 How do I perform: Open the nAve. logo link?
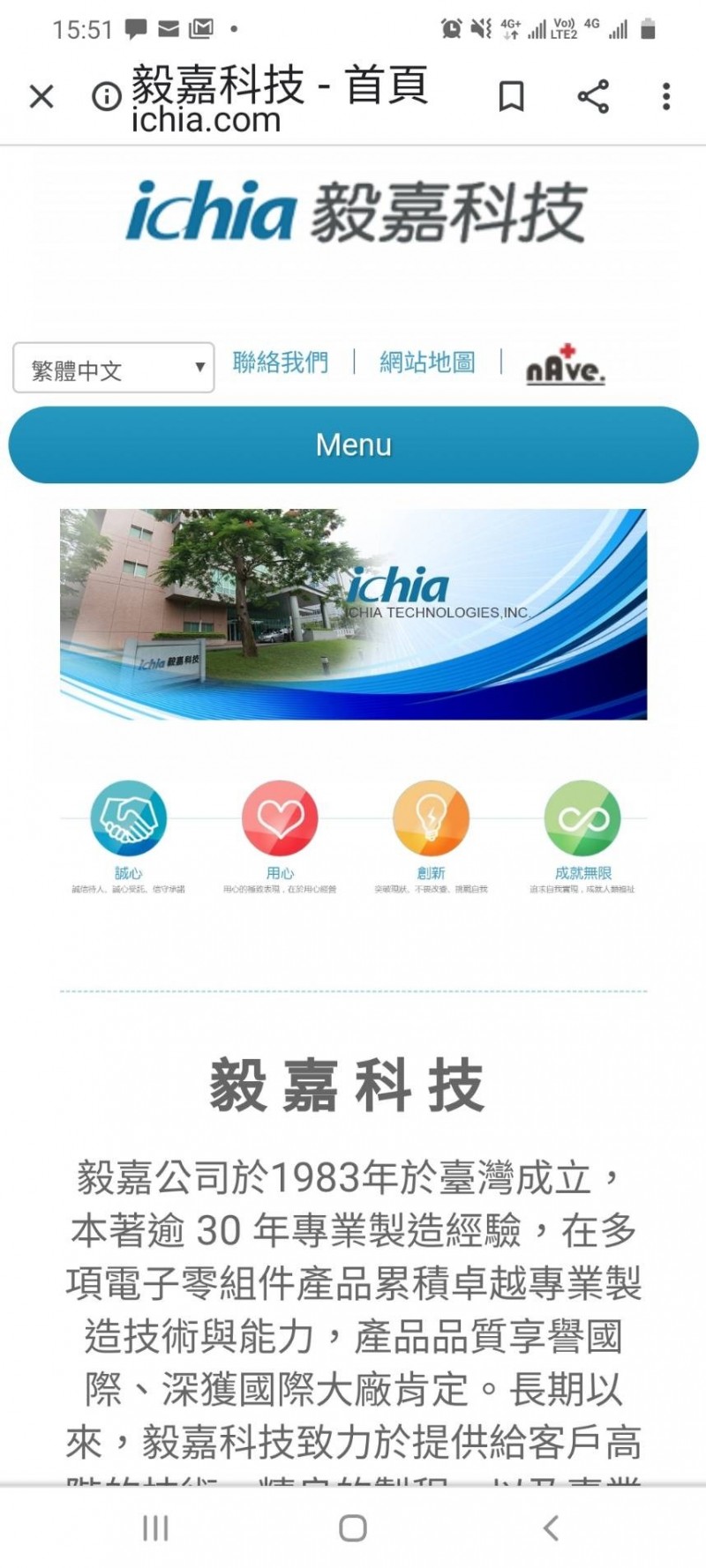(566, 365)
